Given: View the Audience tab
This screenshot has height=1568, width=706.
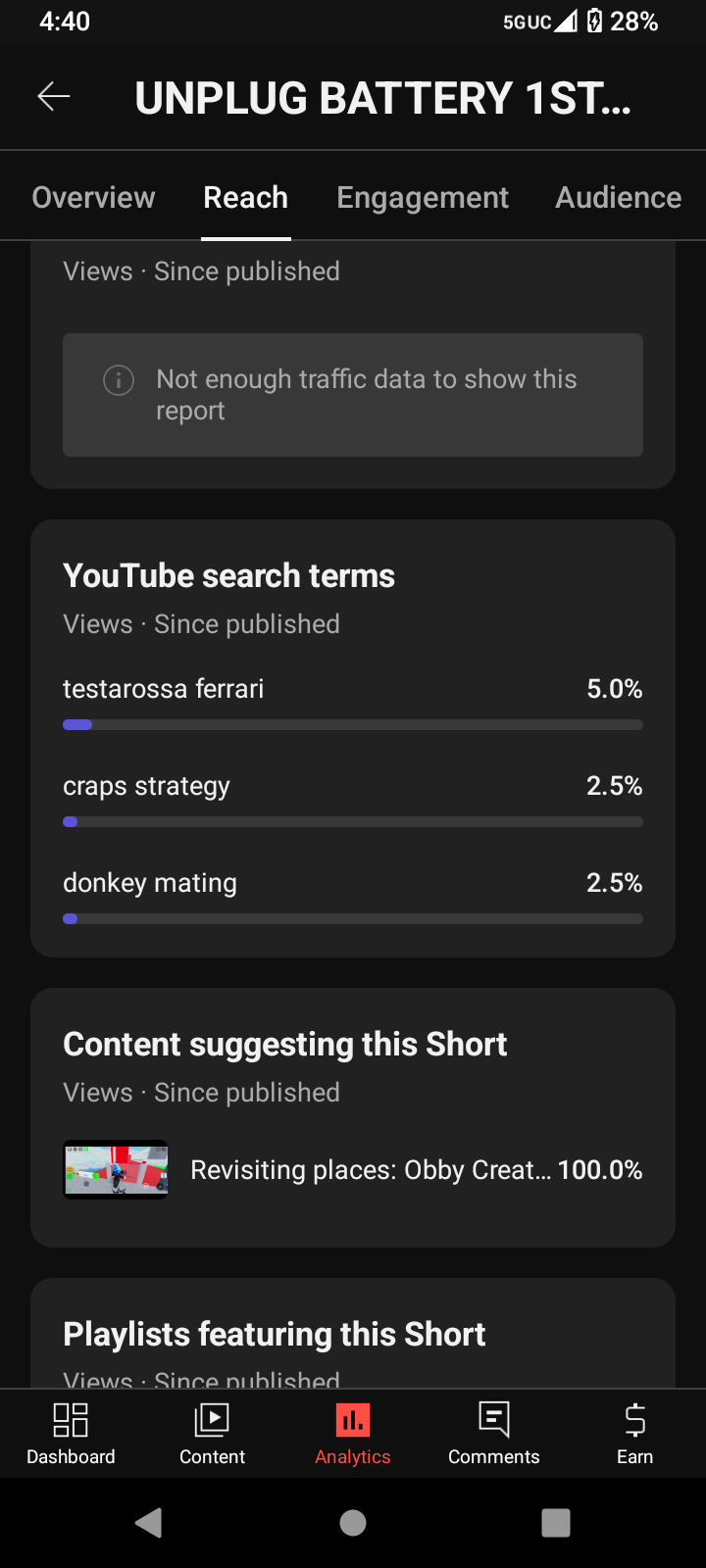Looking at the screenshot, I should click(618, 198).
